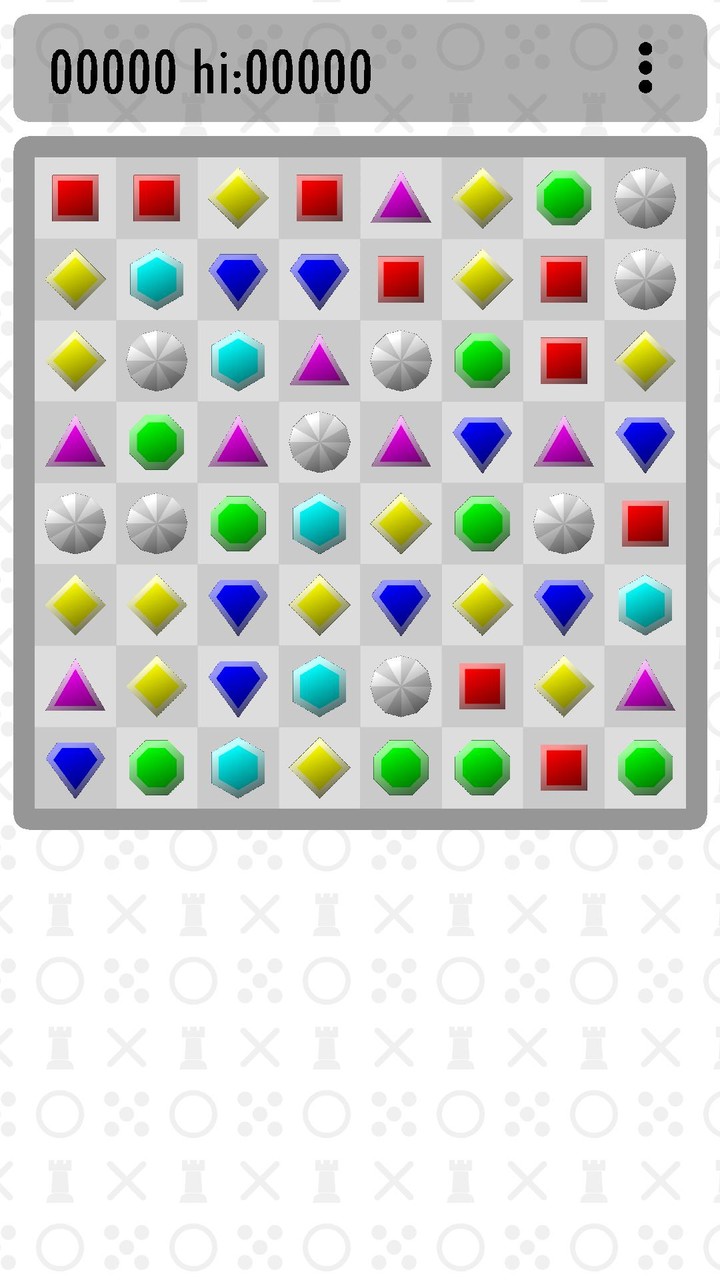Image resolution: width=720 pixels, height=1280 pixels.
Task: Select the cyan hexagon in the fifth row
Action: (318, 521)
